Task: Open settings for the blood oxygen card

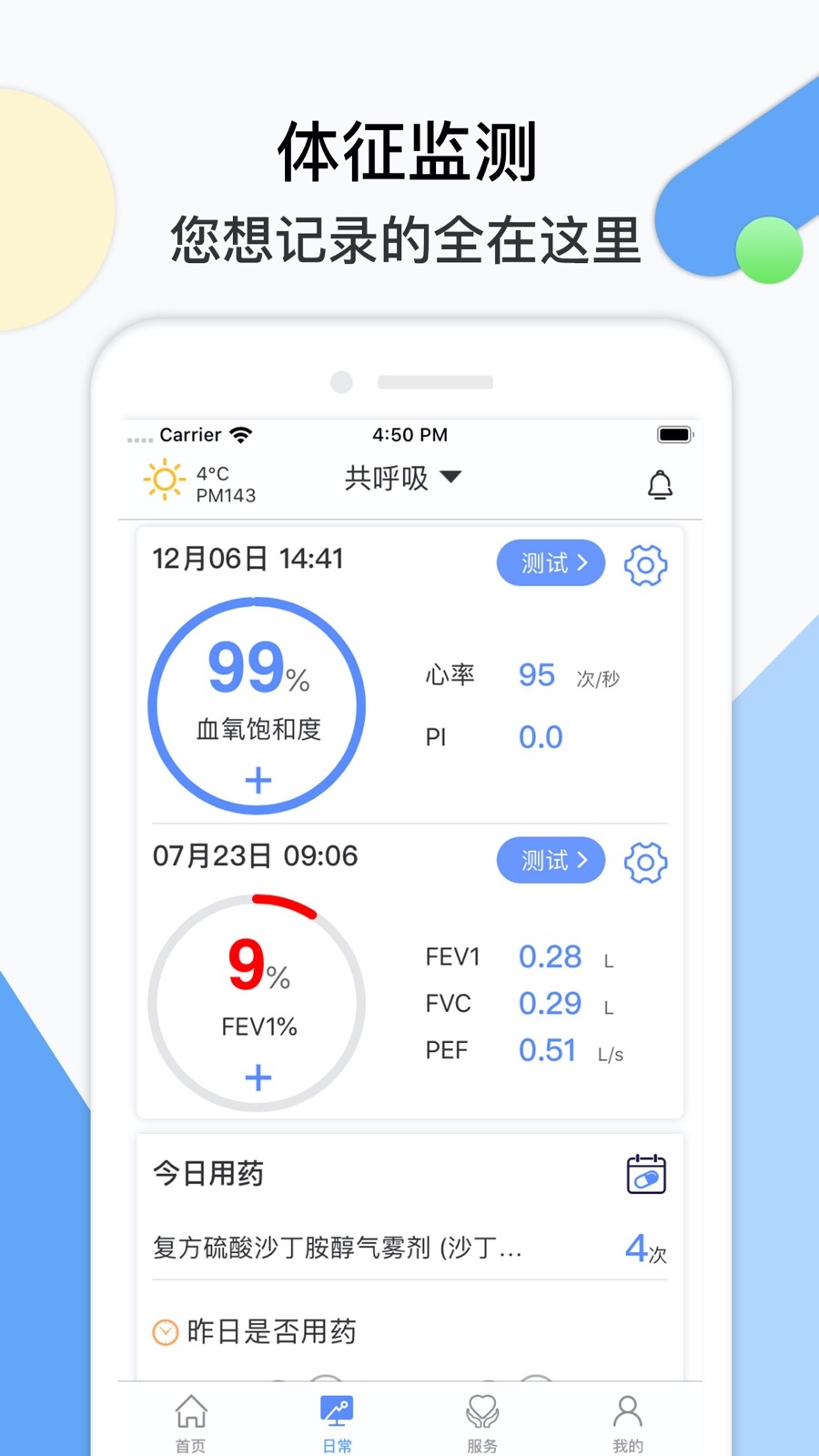Action: click(646, 564)
